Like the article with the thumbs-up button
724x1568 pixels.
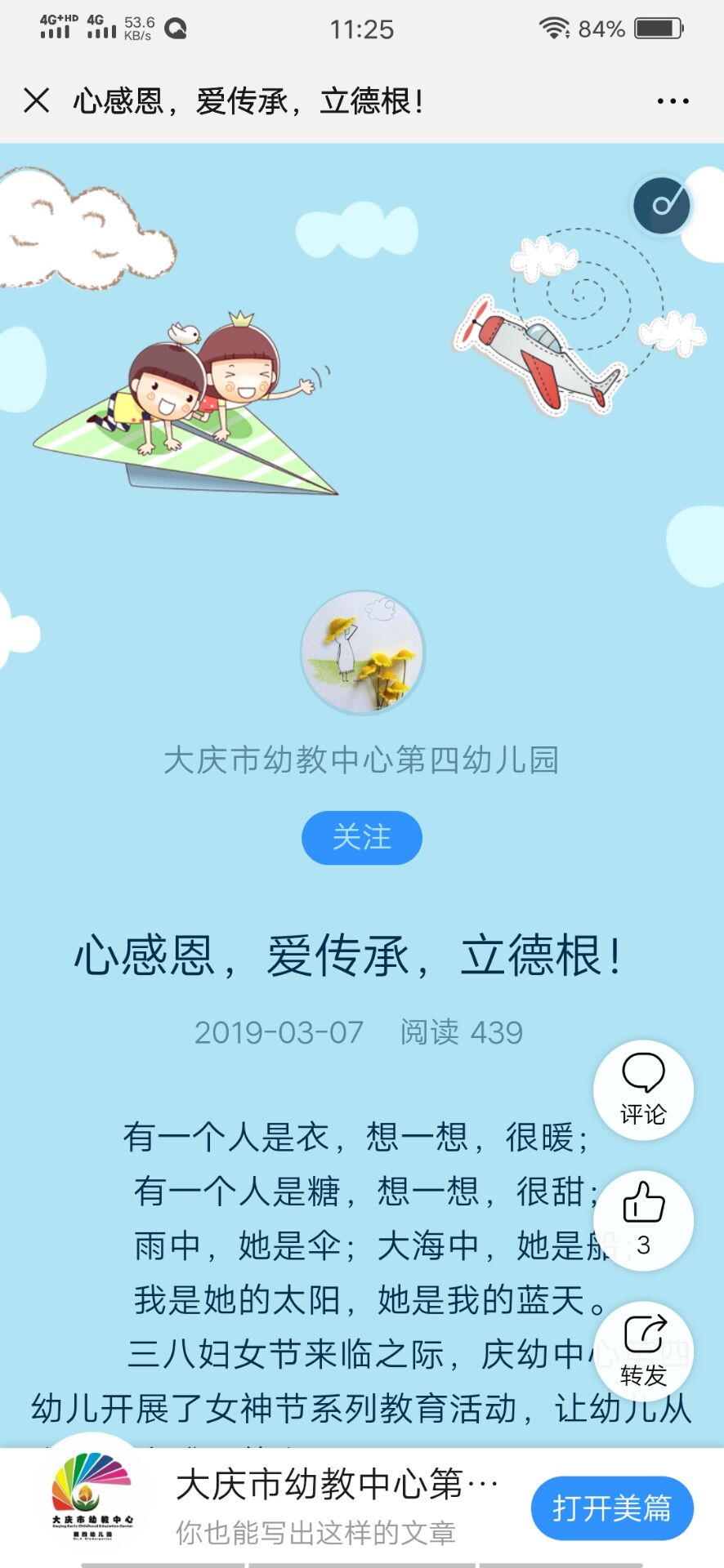[643, 1219]
